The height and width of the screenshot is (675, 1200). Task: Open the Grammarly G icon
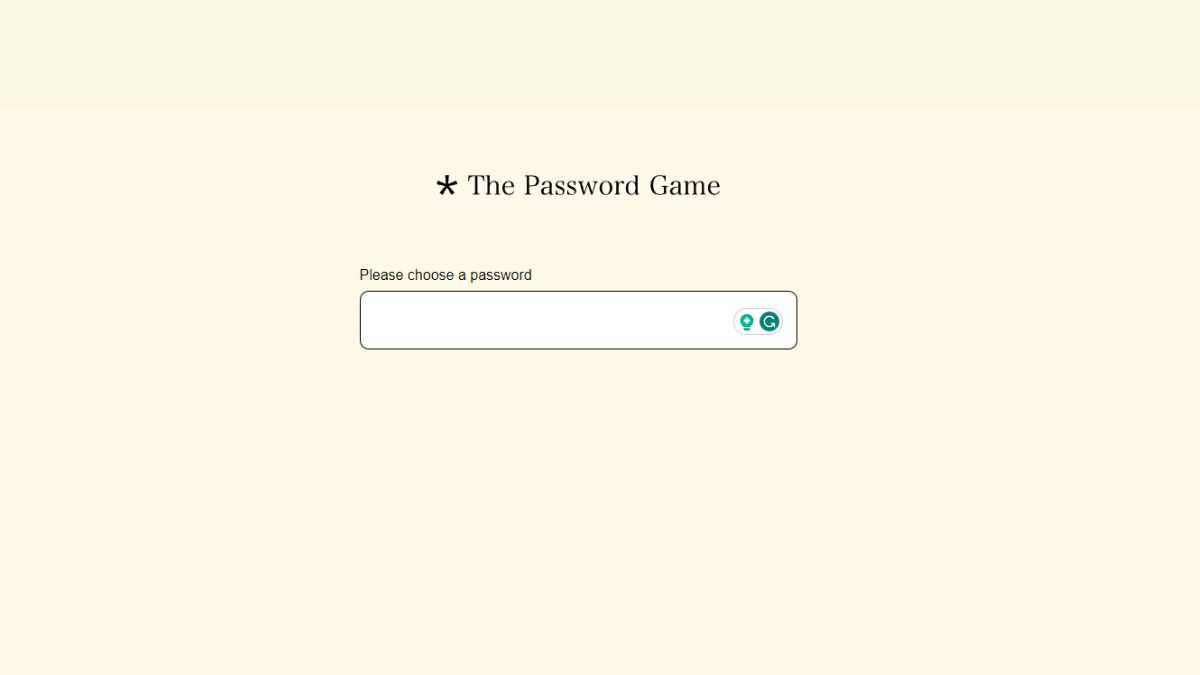(x=769, y=321)
